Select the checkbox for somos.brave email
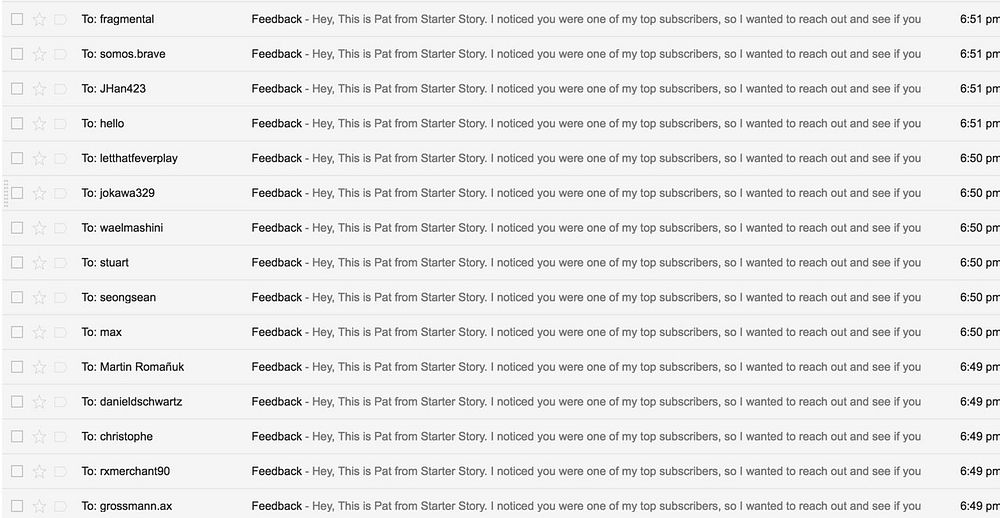 point(17,54)
